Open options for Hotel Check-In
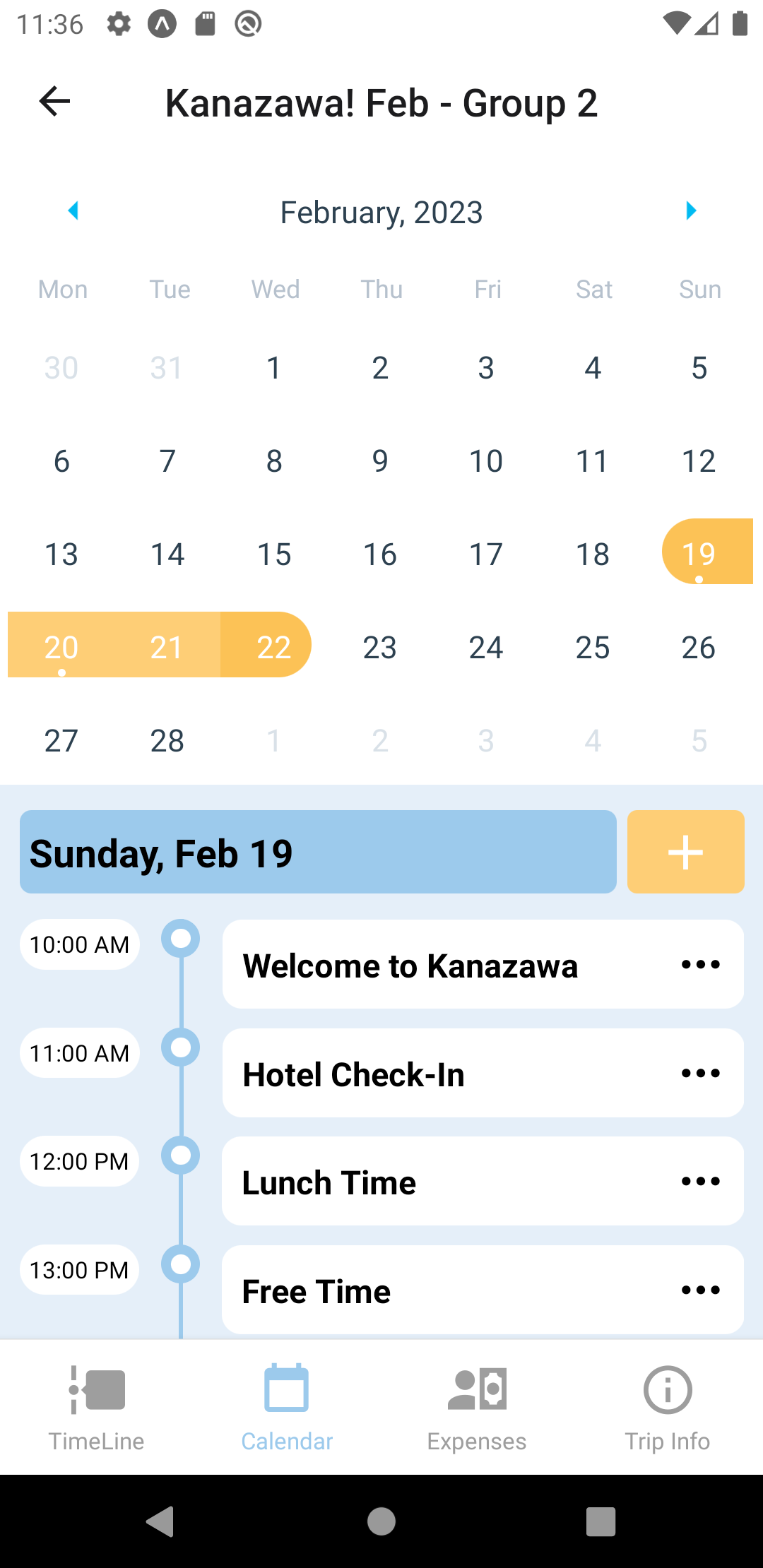Screen dimensions: 763x1568 (701, 1073)
